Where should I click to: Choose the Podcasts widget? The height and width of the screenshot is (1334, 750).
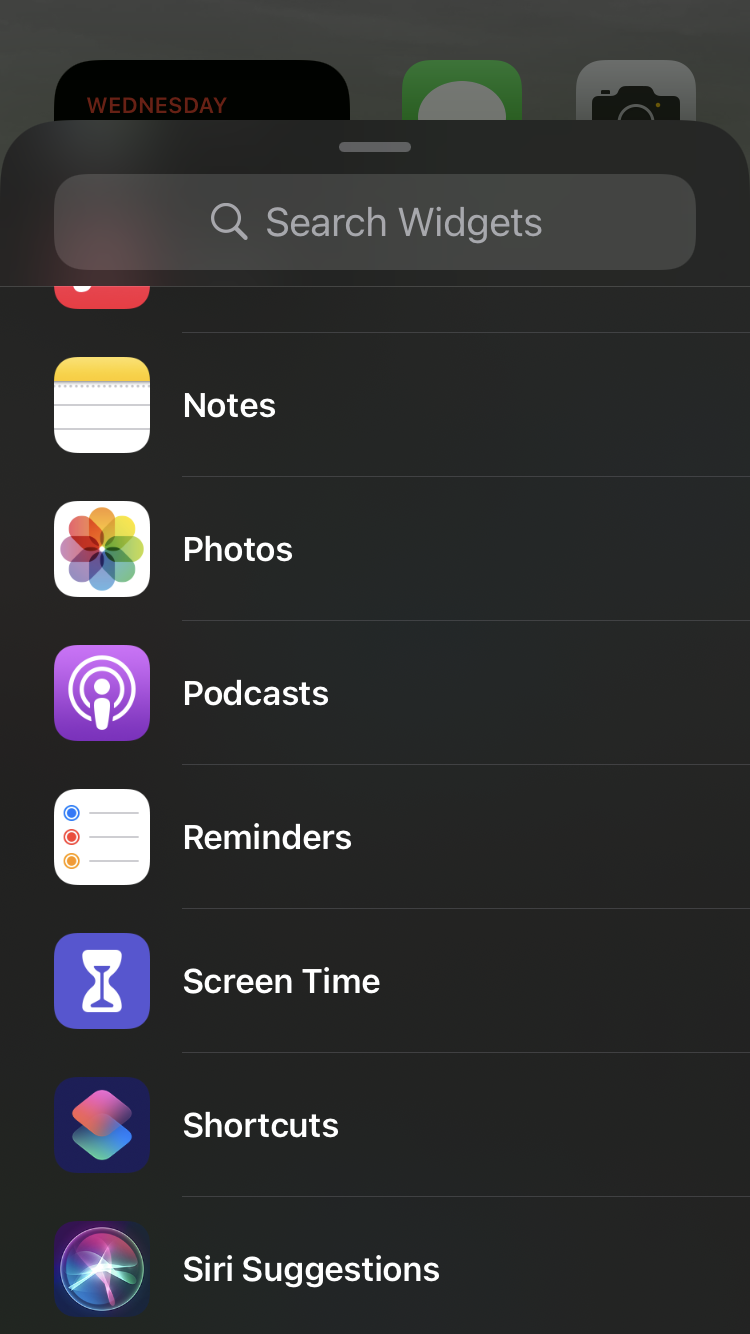[375, 693]
